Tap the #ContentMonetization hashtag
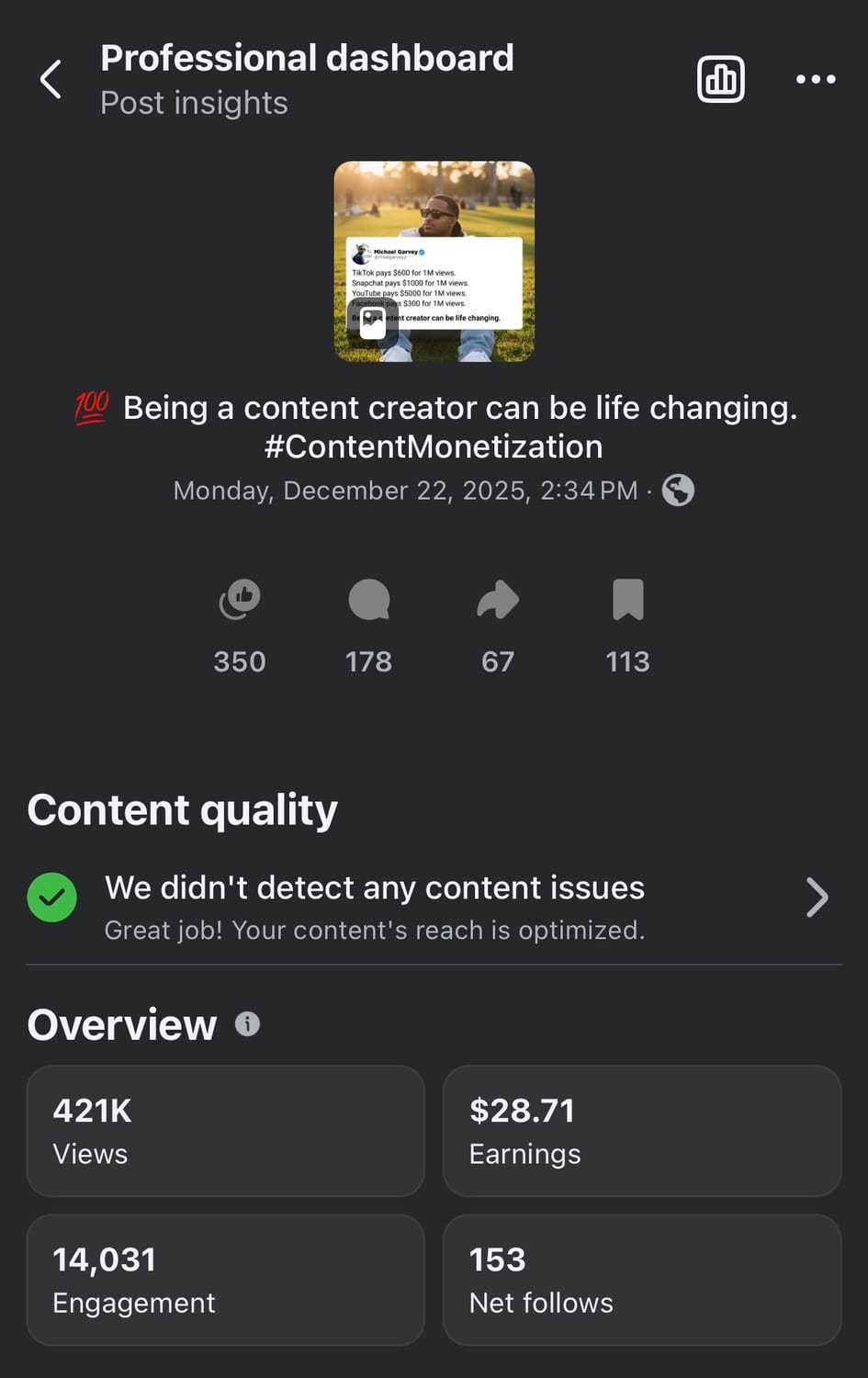 (434, 447)
